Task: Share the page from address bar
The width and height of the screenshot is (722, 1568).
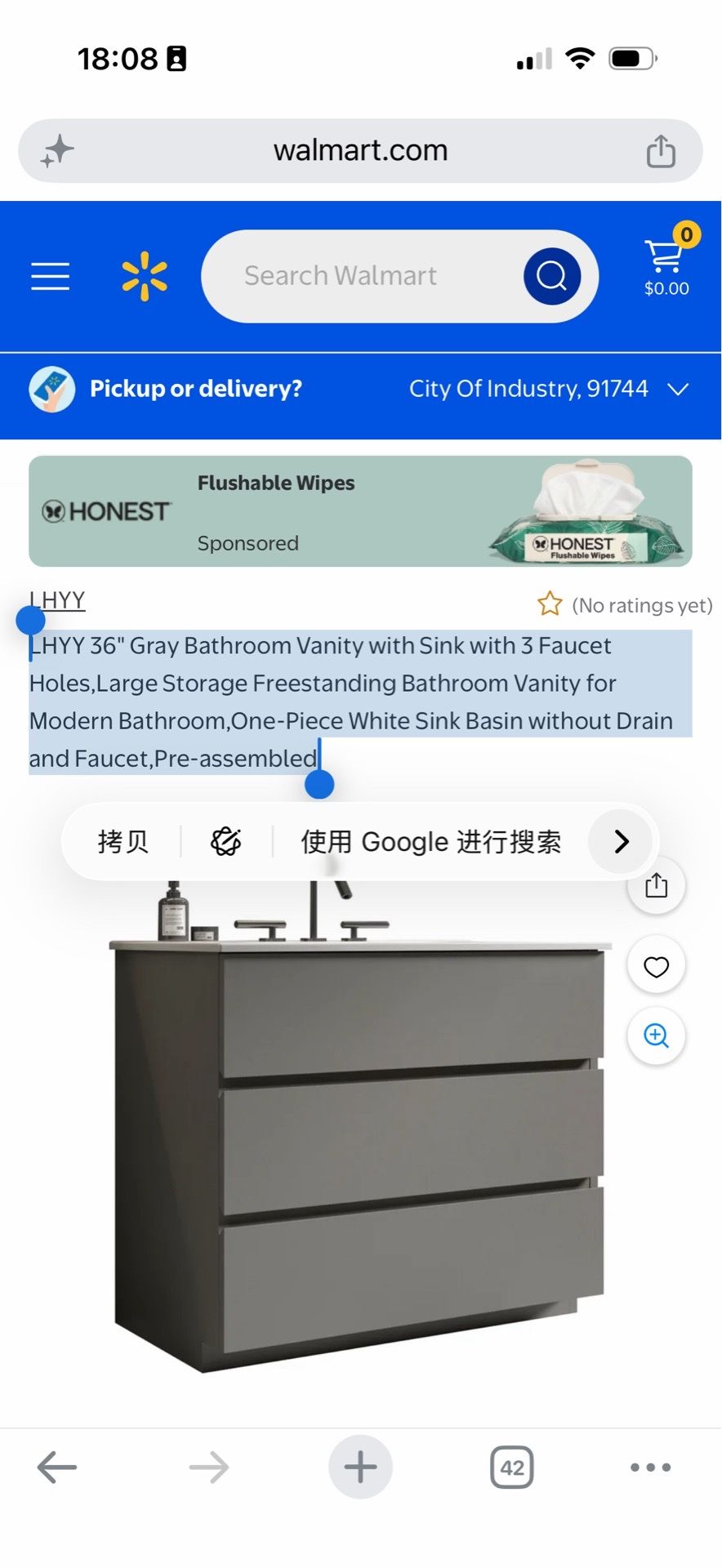Action: click(x=661, y=151)
